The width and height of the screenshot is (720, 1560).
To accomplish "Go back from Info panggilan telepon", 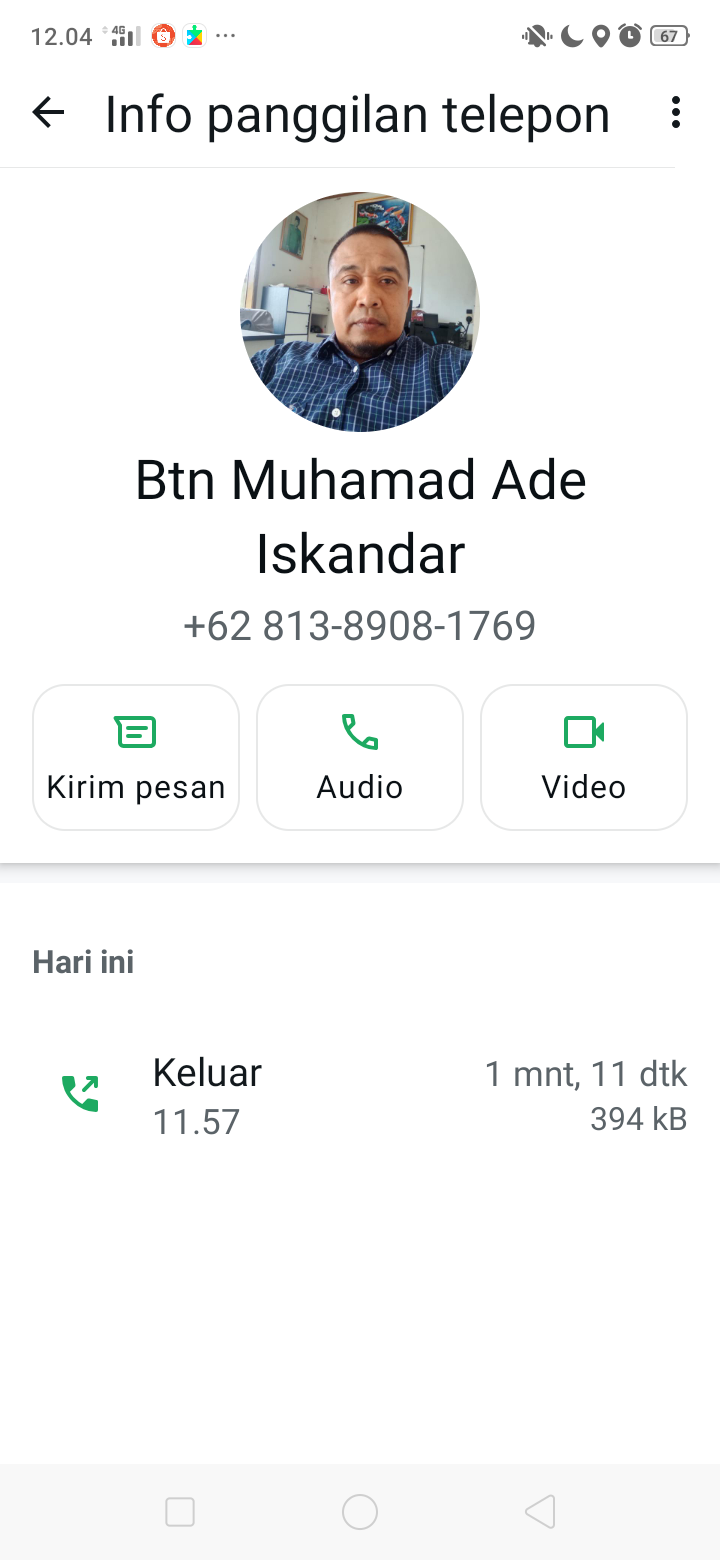I will pos(48,113).
